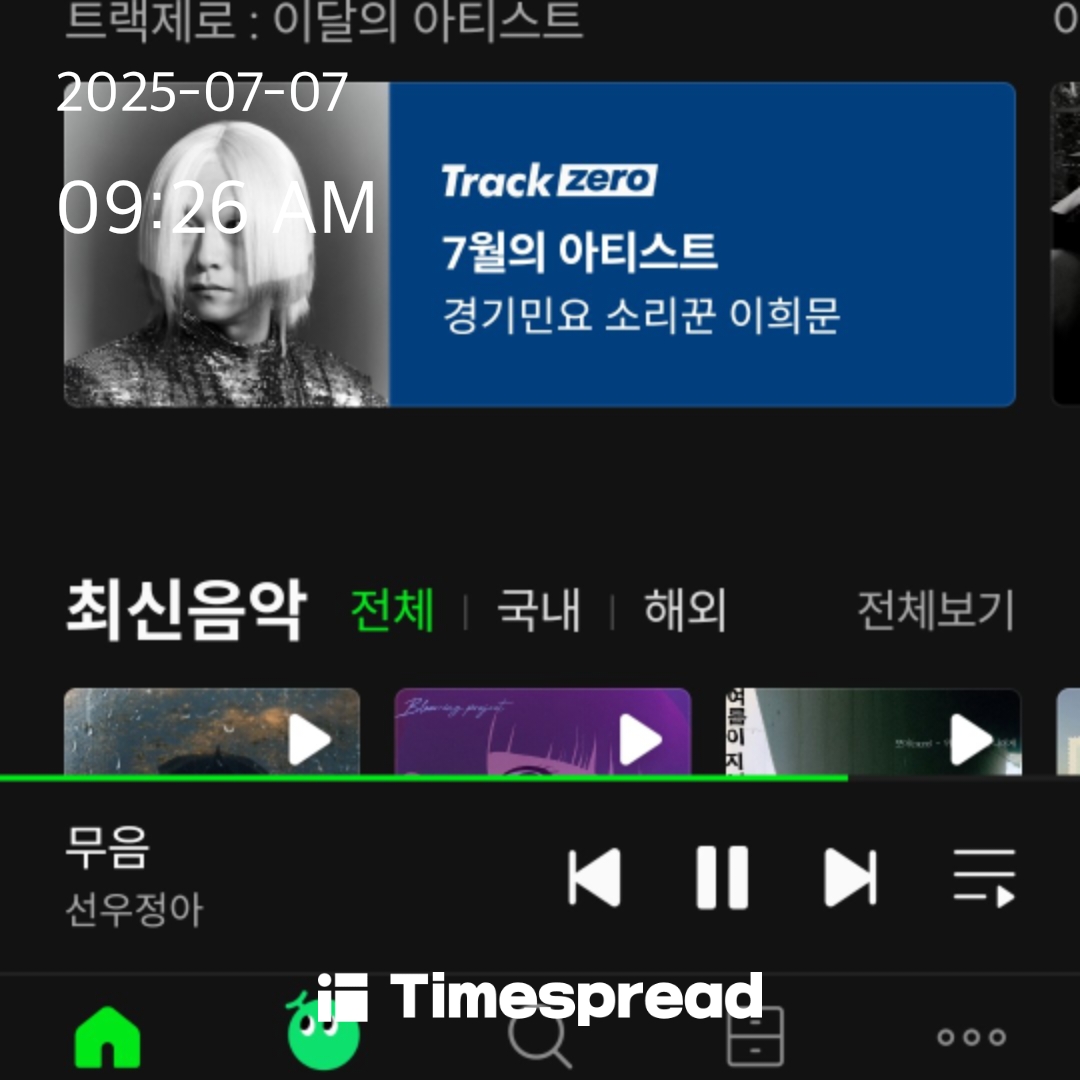Pause the song 무음
The width and height of the screenshot is (1080, 1080).
[722, 878]
